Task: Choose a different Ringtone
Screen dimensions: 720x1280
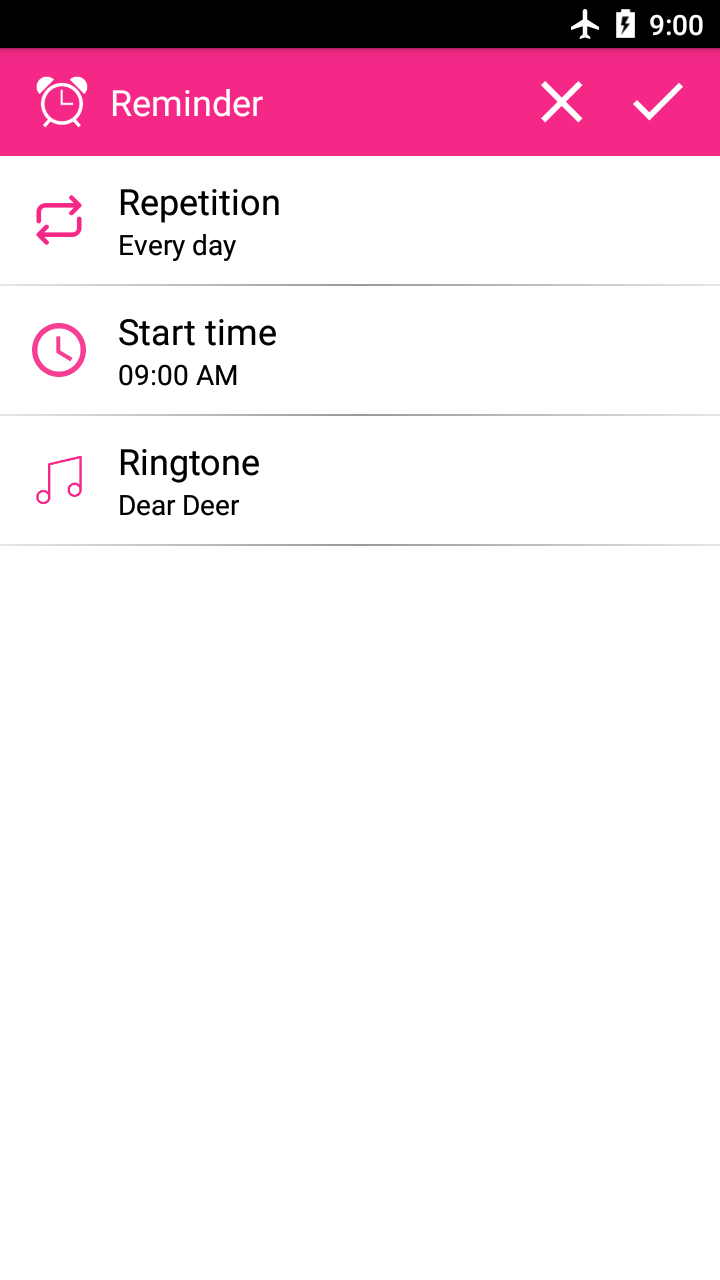Action: point(360,481)
